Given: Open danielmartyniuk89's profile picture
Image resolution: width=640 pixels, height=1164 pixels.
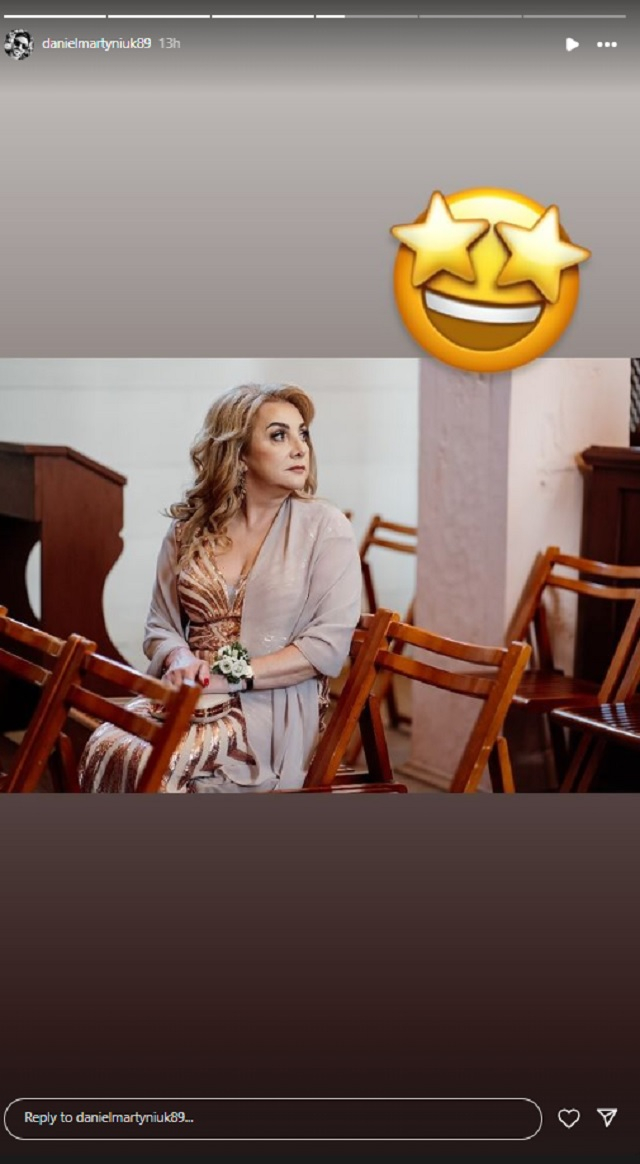Looking at the screenshot, I should [18, 44].
